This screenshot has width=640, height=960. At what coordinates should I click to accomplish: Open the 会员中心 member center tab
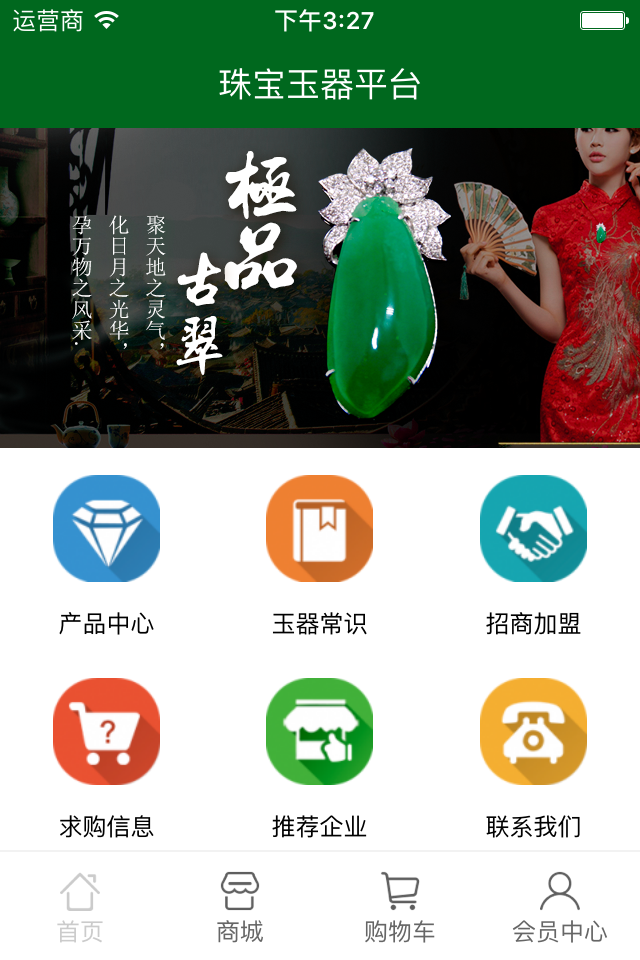(559, 907)
